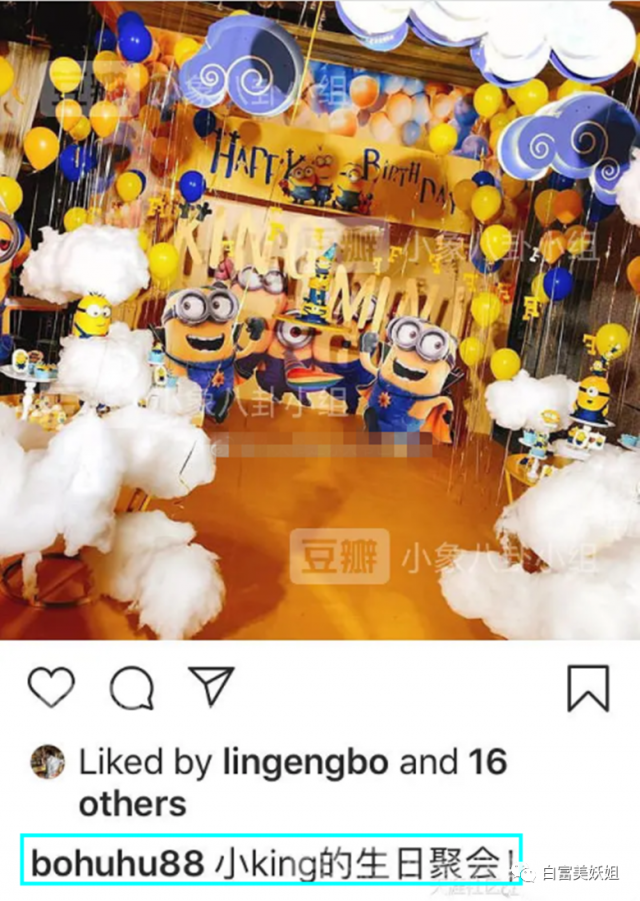
Task: Share the post via paper plane icon
Action: 211,687
